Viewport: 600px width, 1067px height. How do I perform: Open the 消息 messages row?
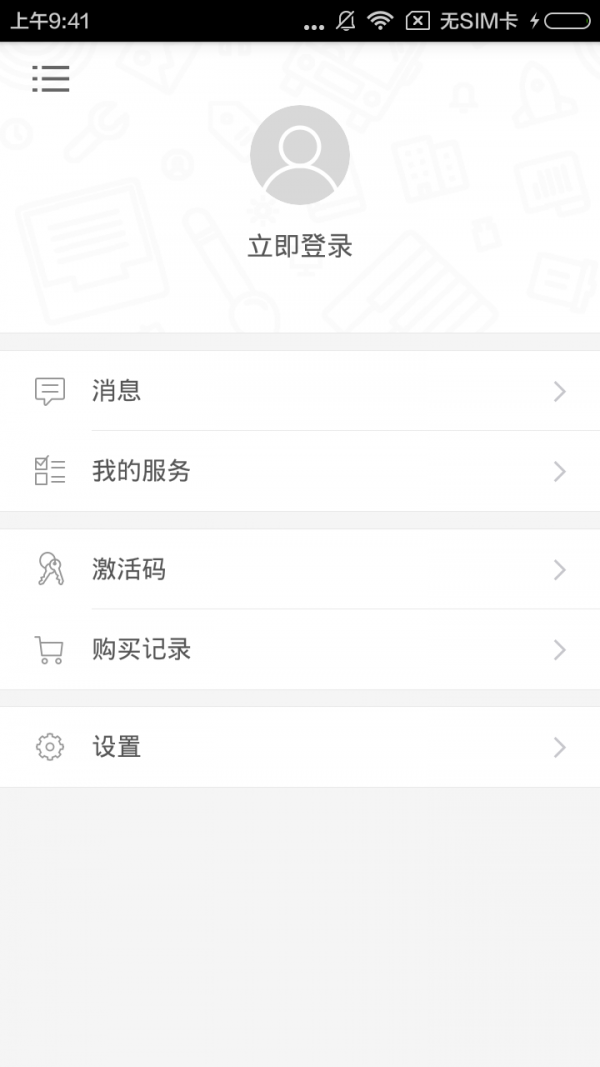[x=300, y=391]
